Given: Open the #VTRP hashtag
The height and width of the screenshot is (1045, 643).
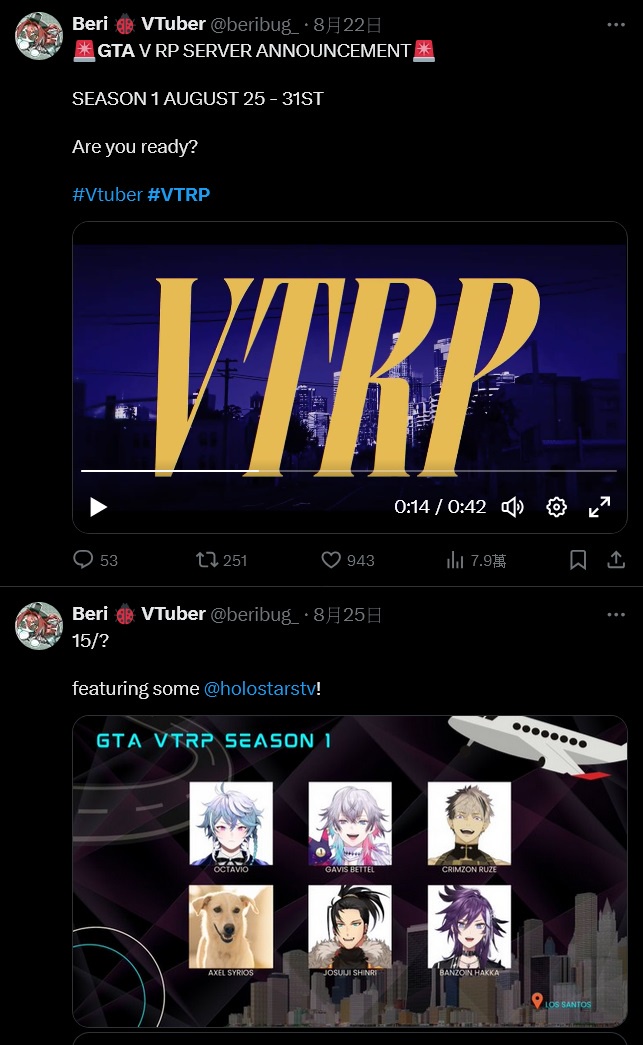Looking at the screenshot, I should click(x=179, y=194).
